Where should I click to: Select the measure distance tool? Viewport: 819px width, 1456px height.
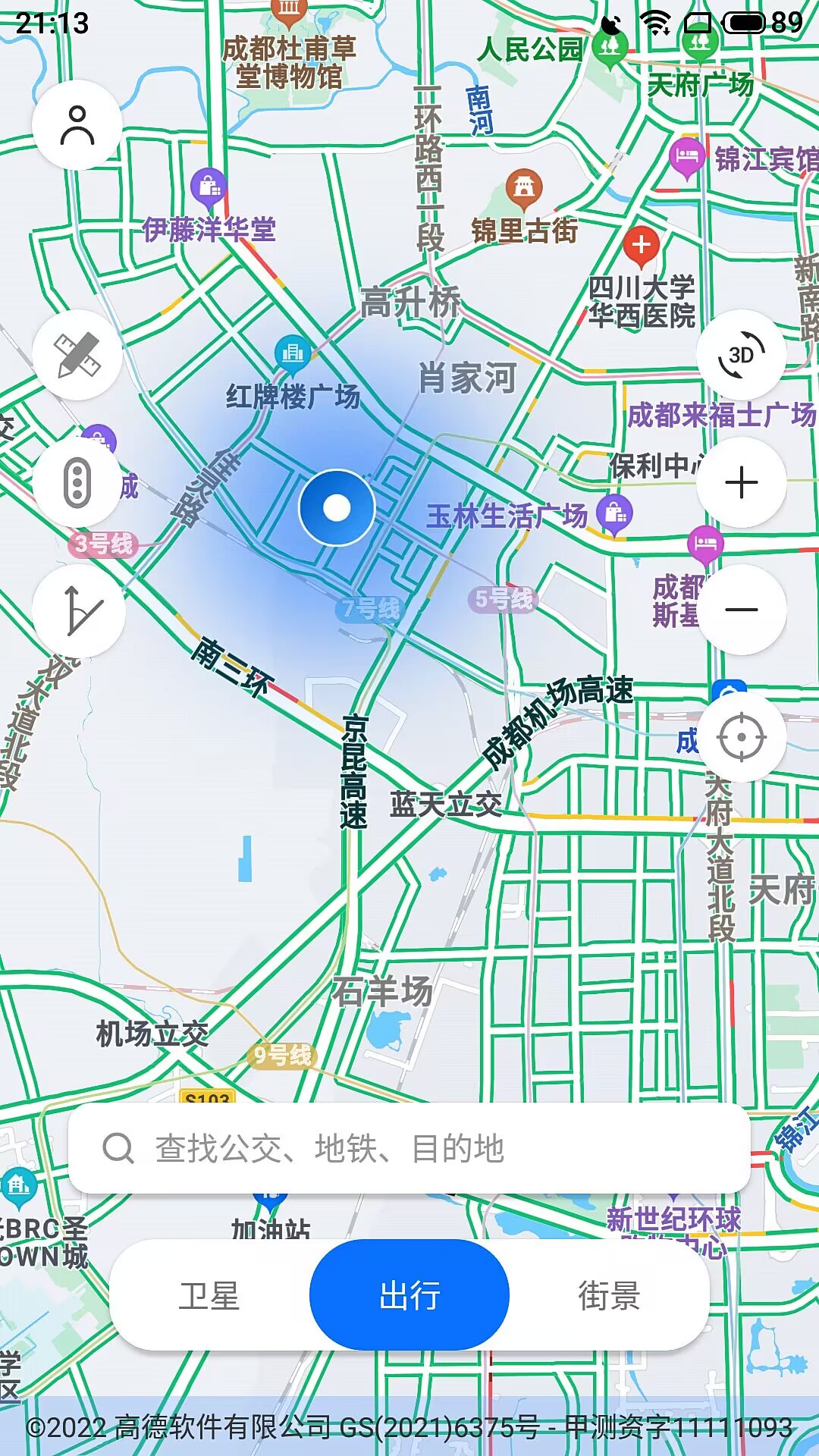(78, 356)
